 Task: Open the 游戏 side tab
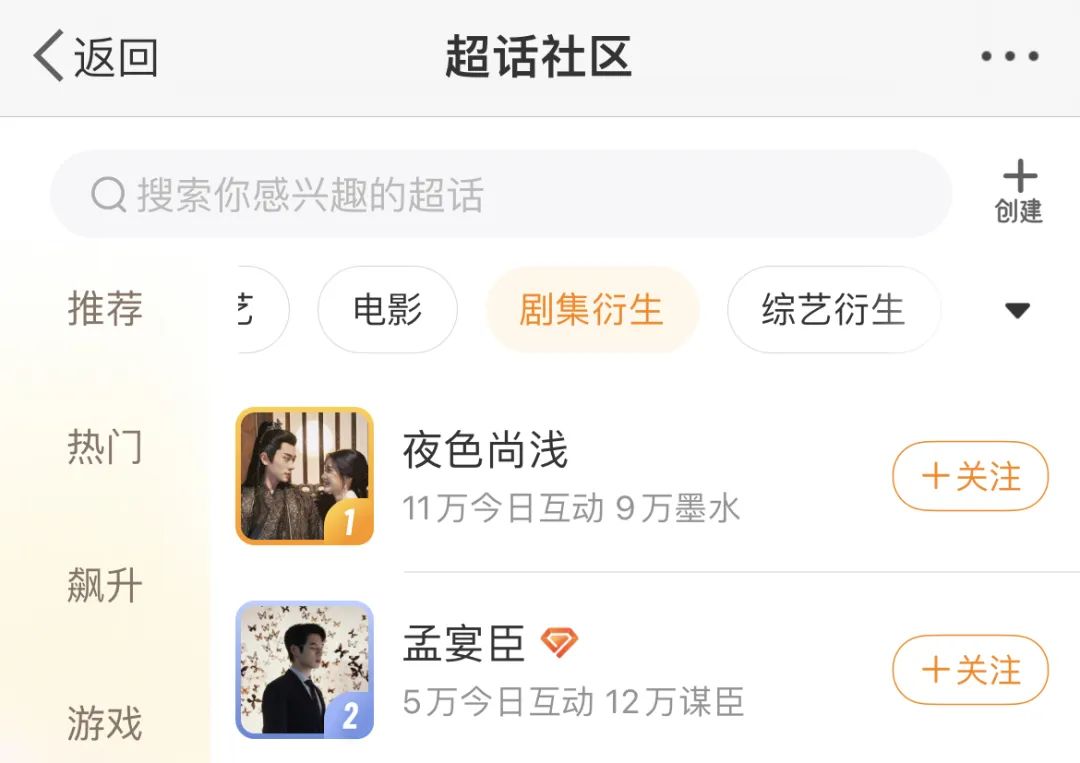point(105,723)
